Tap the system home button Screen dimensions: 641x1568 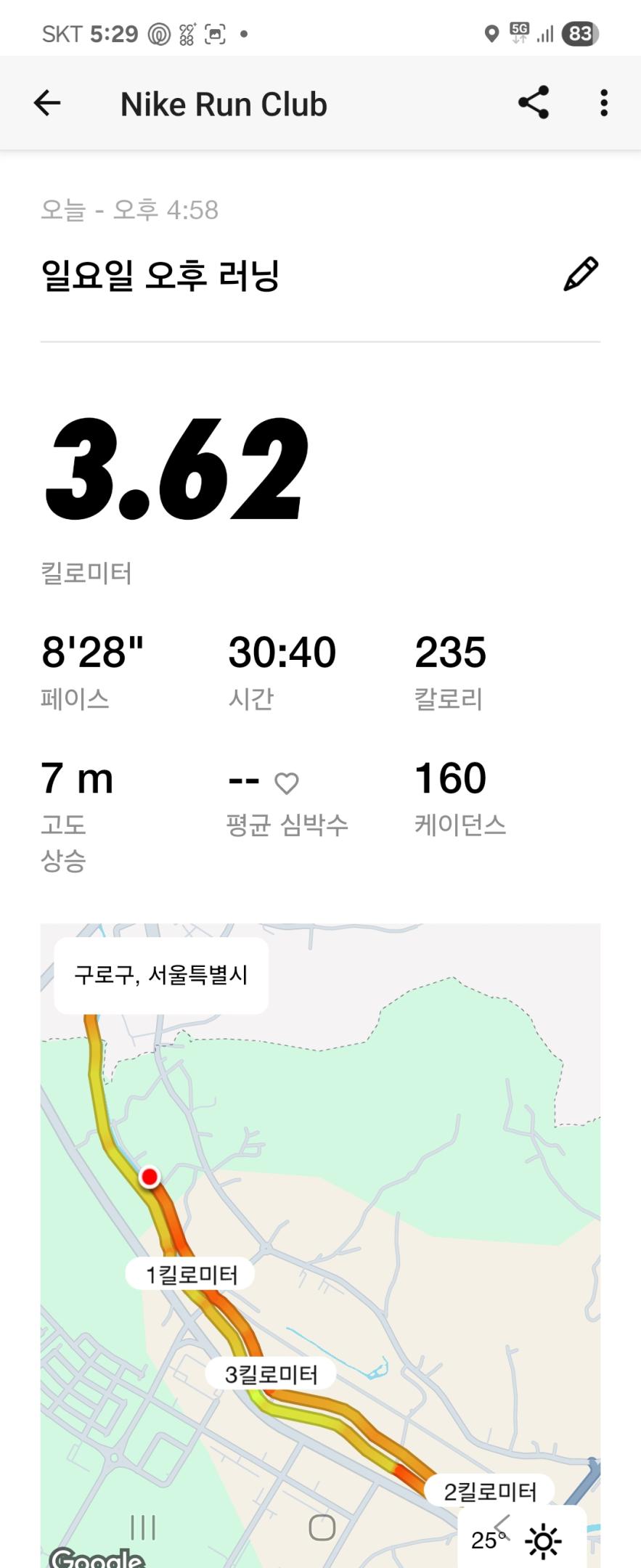(x=322, y=1527)
